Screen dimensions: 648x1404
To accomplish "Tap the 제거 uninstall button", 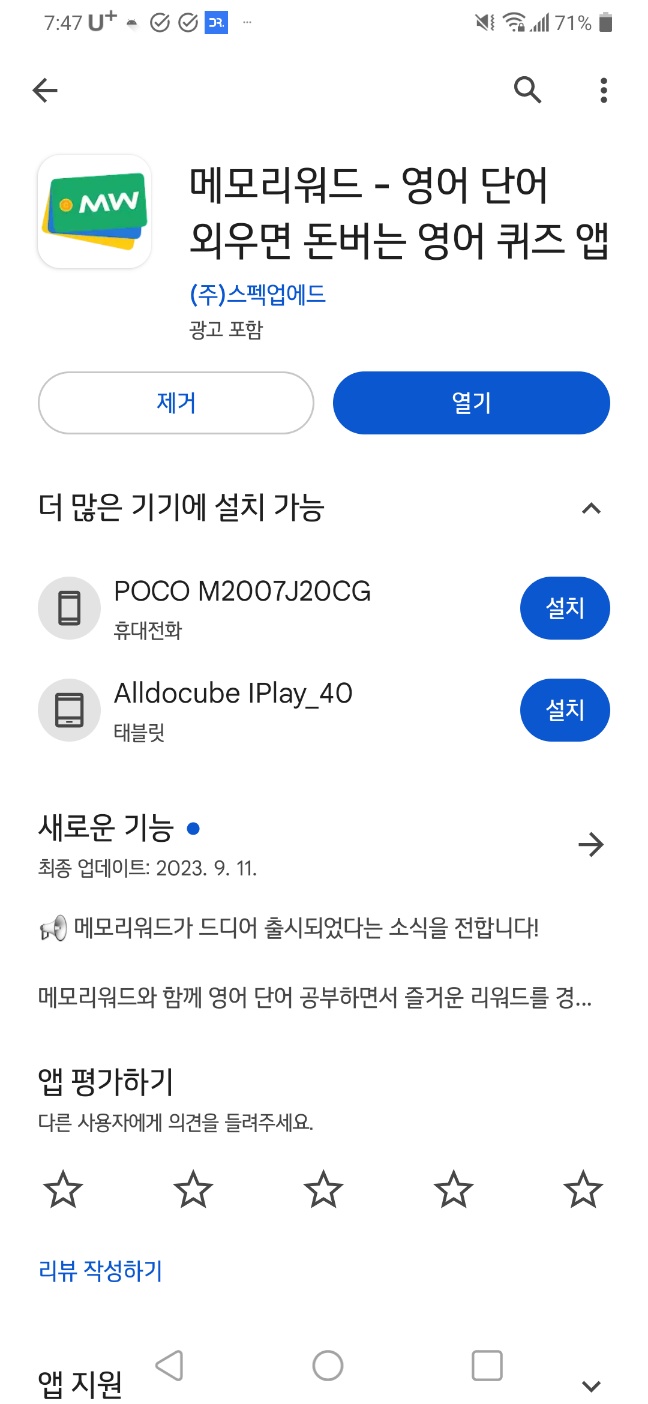I will pos(176,403).
